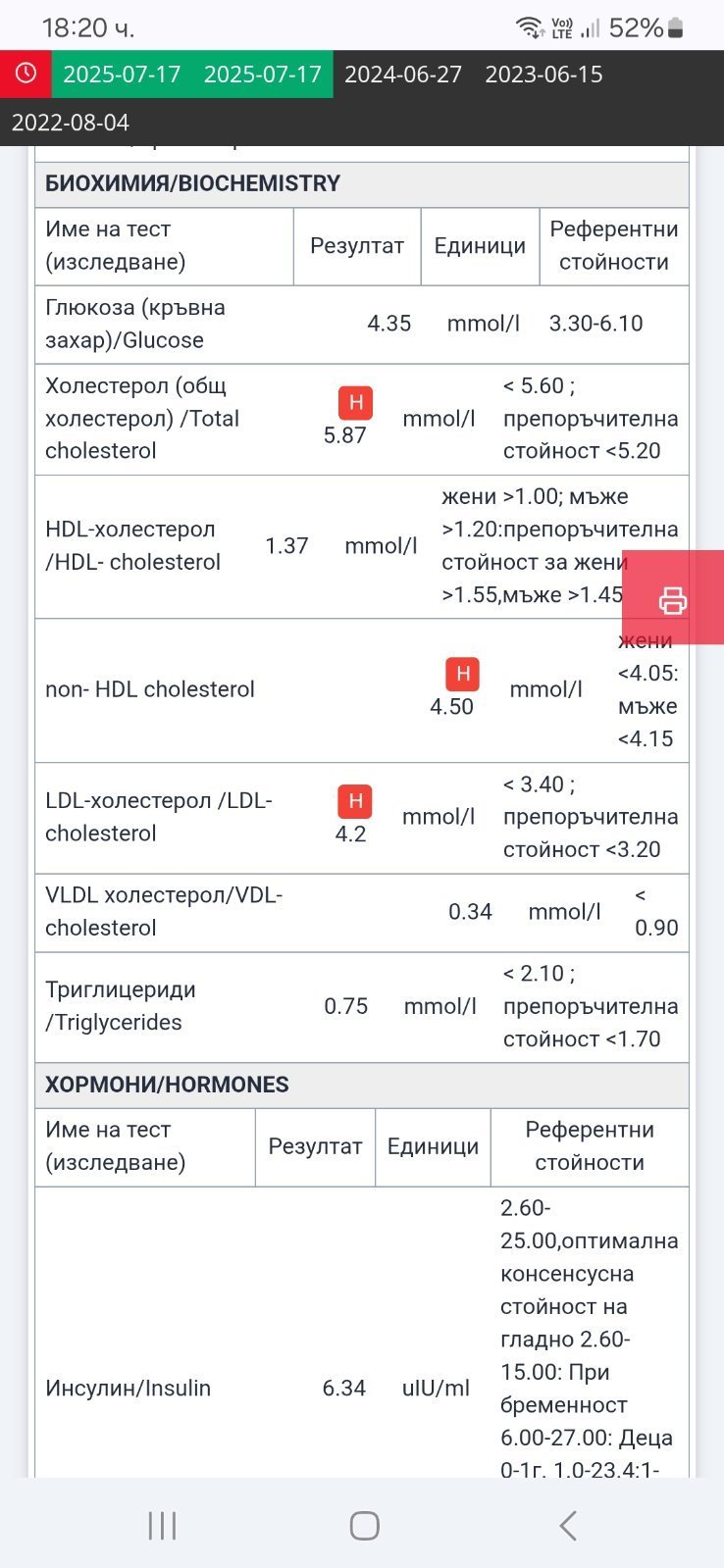Viewport: 724px width, 1568px height.
Task: Select the 2022-08-04 results date
Action: pyautogui.click(x=71, y=123)
